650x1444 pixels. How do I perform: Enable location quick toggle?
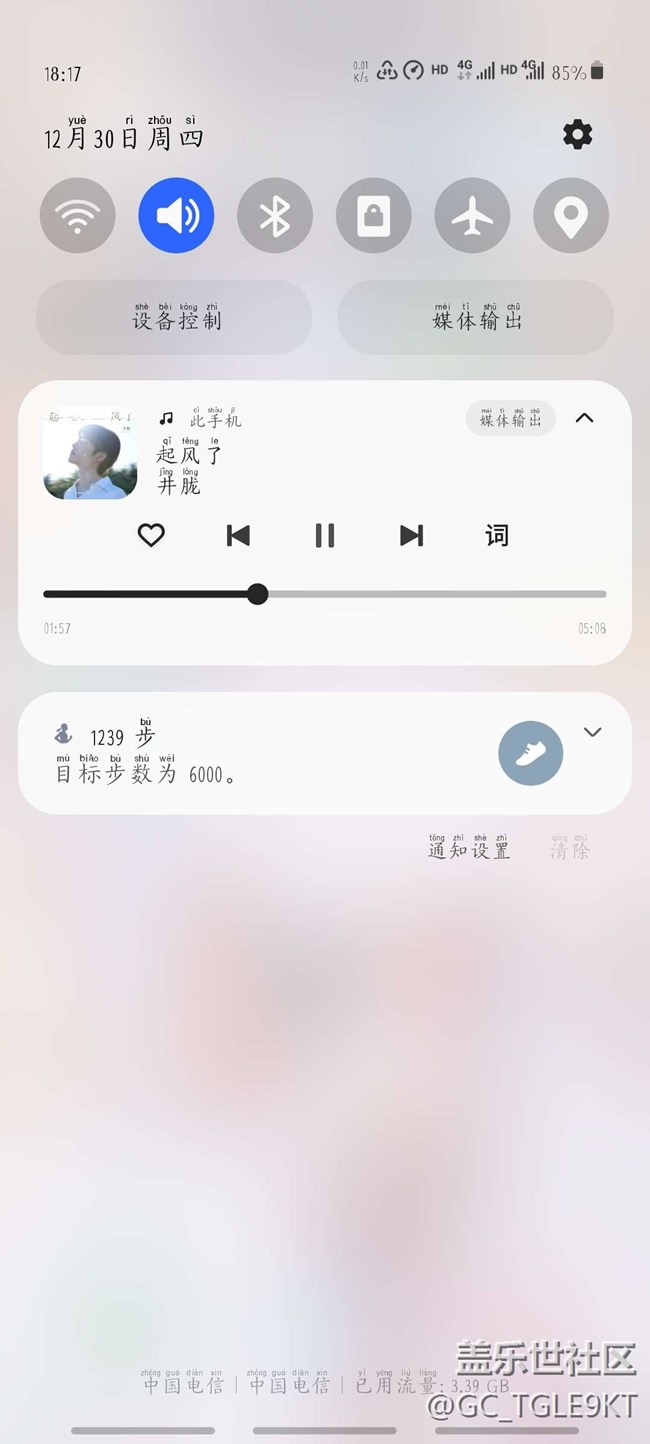point(570,215)
